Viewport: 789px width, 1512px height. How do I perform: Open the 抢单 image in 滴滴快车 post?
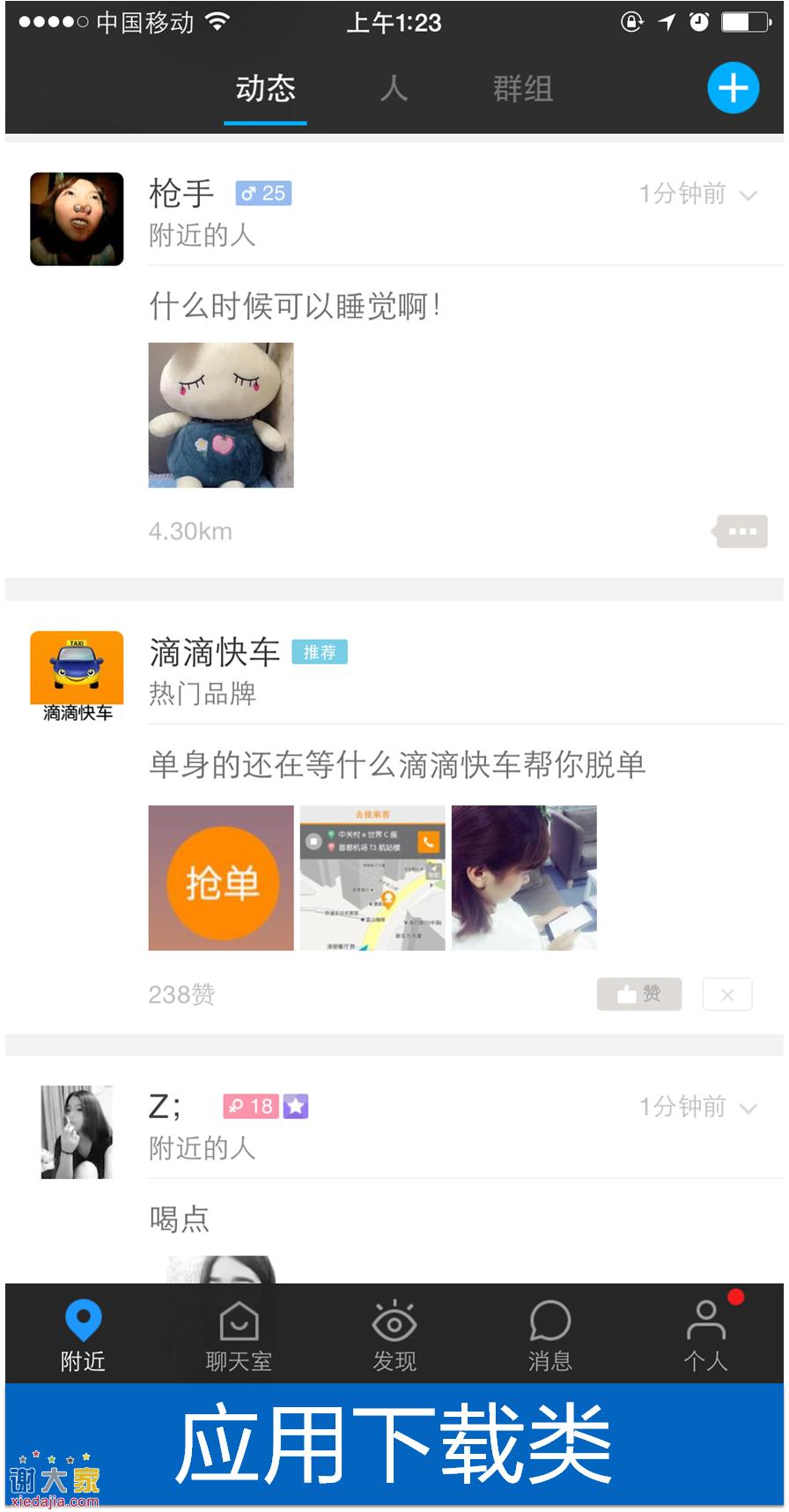(x=220, y=878)
